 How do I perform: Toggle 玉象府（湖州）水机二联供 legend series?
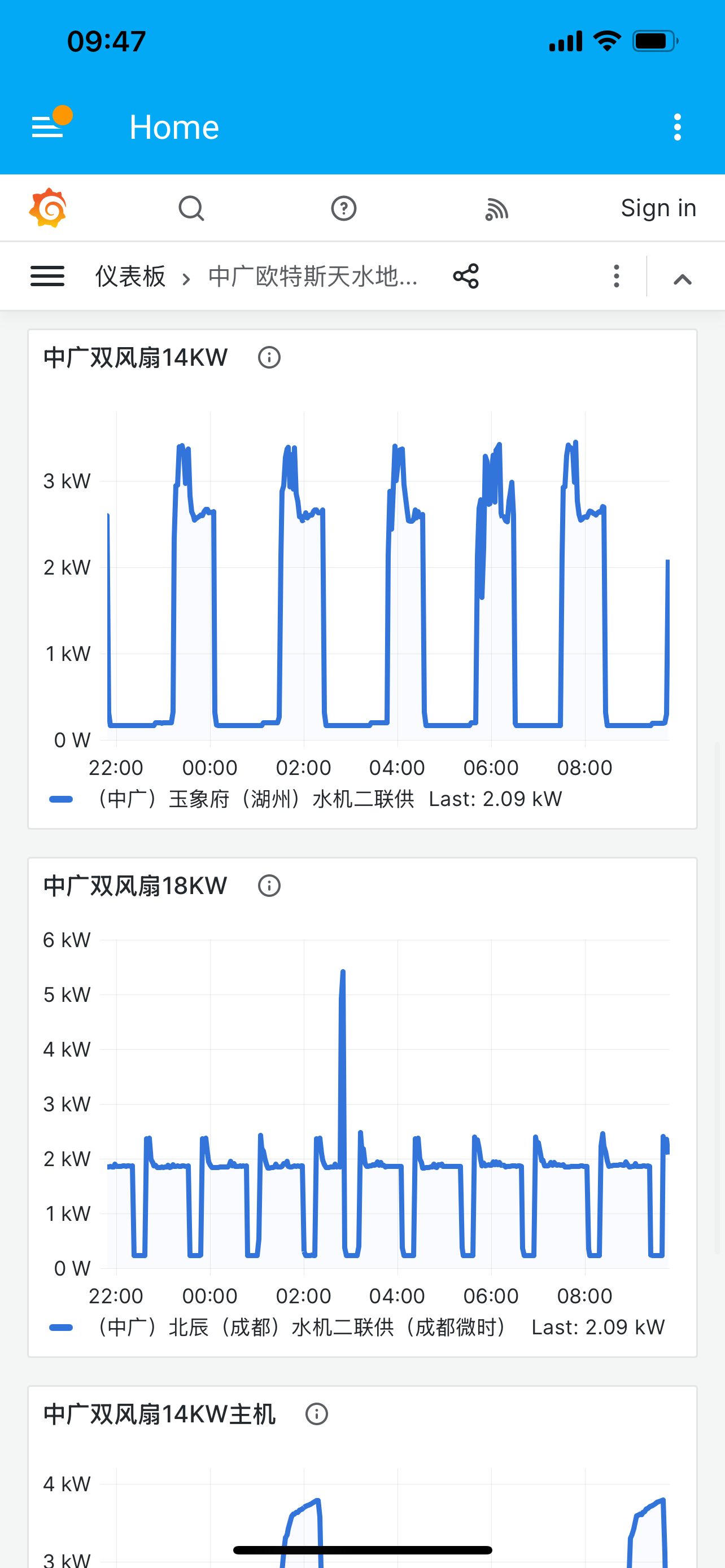pos(256,799)
